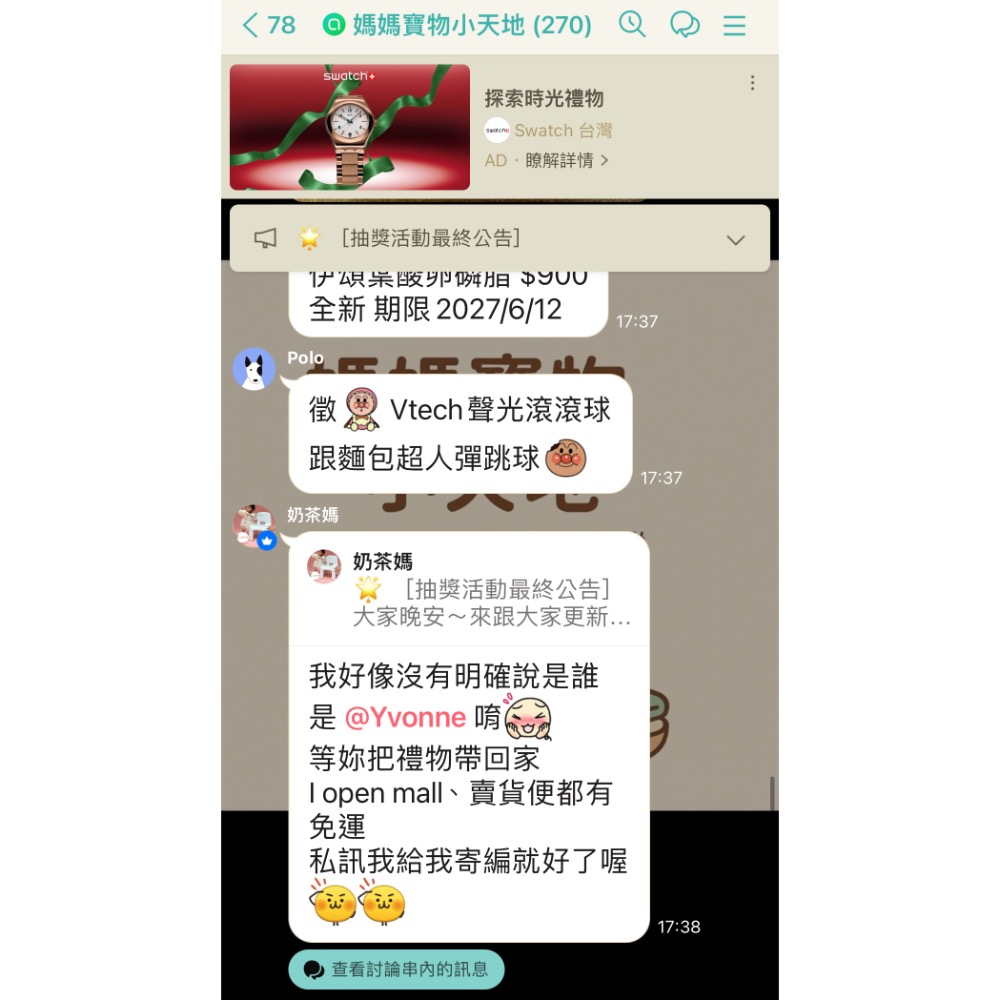
Task: Tap 瞭解詳情 on the Swatch ad
Action: pyautogui.click(x=567, y=160)
